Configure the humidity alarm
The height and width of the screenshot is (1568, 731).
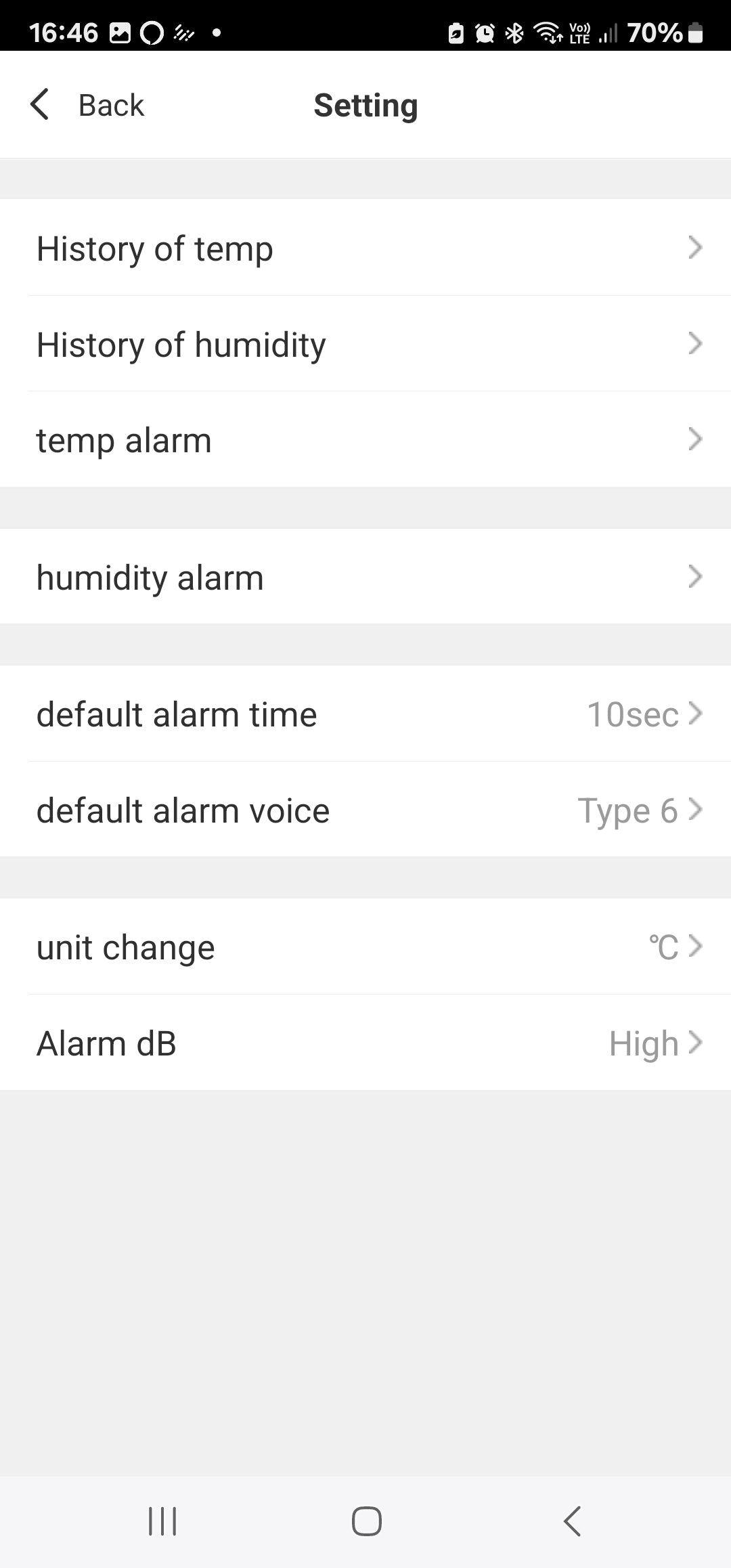[x=365, y=577]
